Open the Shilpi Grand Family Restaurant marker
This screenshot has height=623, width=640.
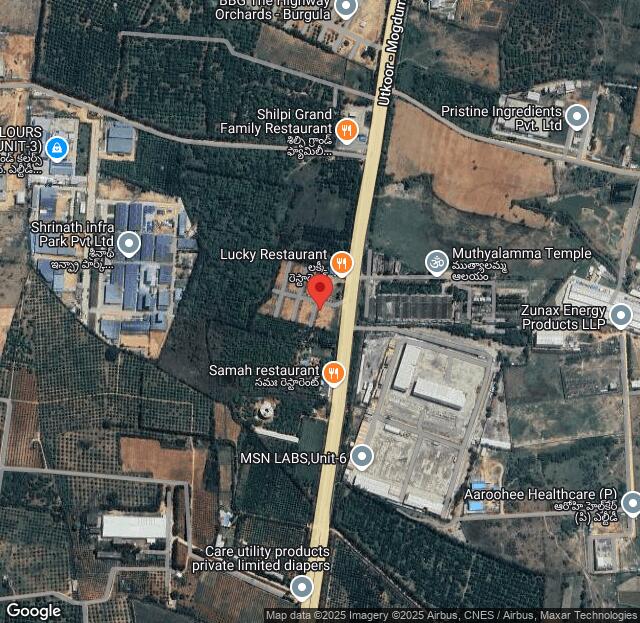[x=346, y=129]
